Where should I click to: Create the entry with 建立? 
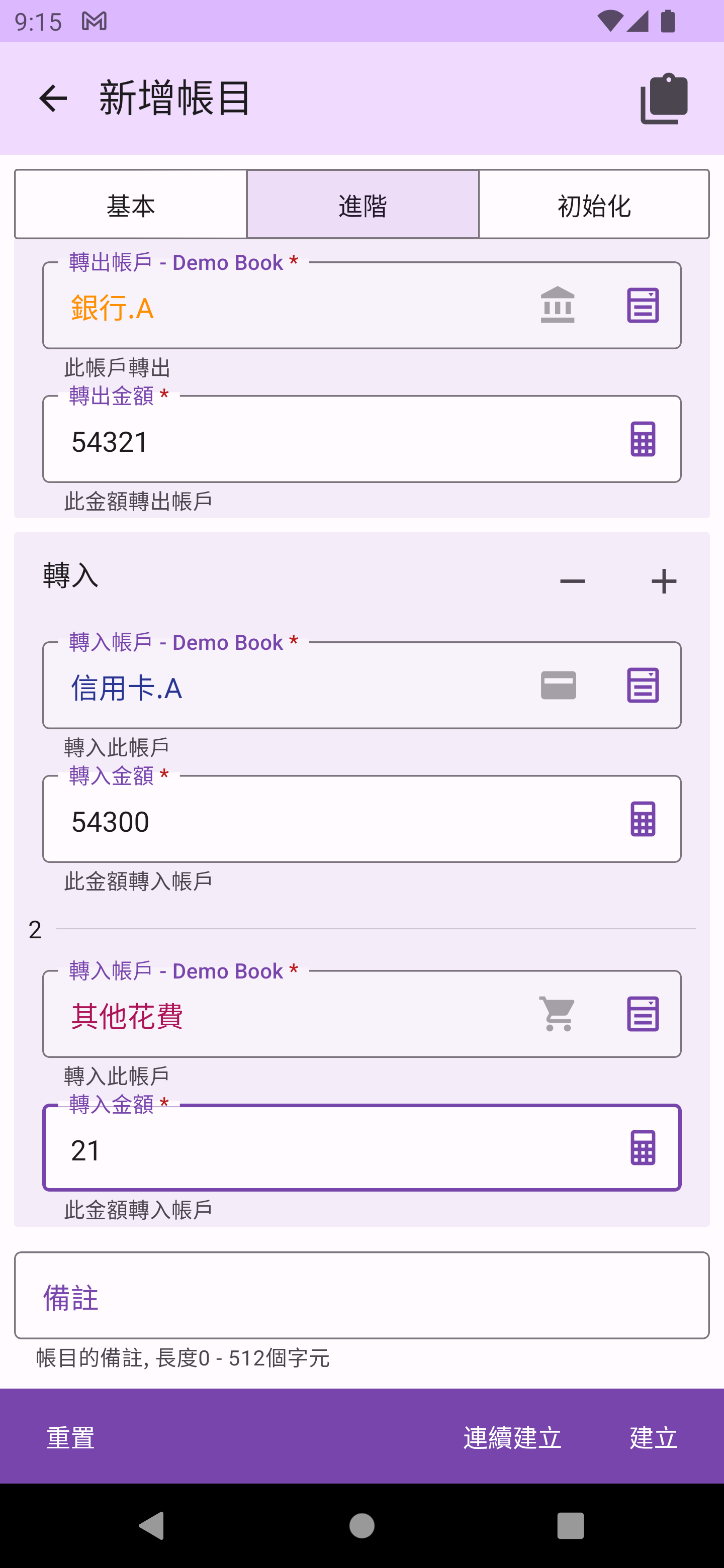pos(654,1437)
